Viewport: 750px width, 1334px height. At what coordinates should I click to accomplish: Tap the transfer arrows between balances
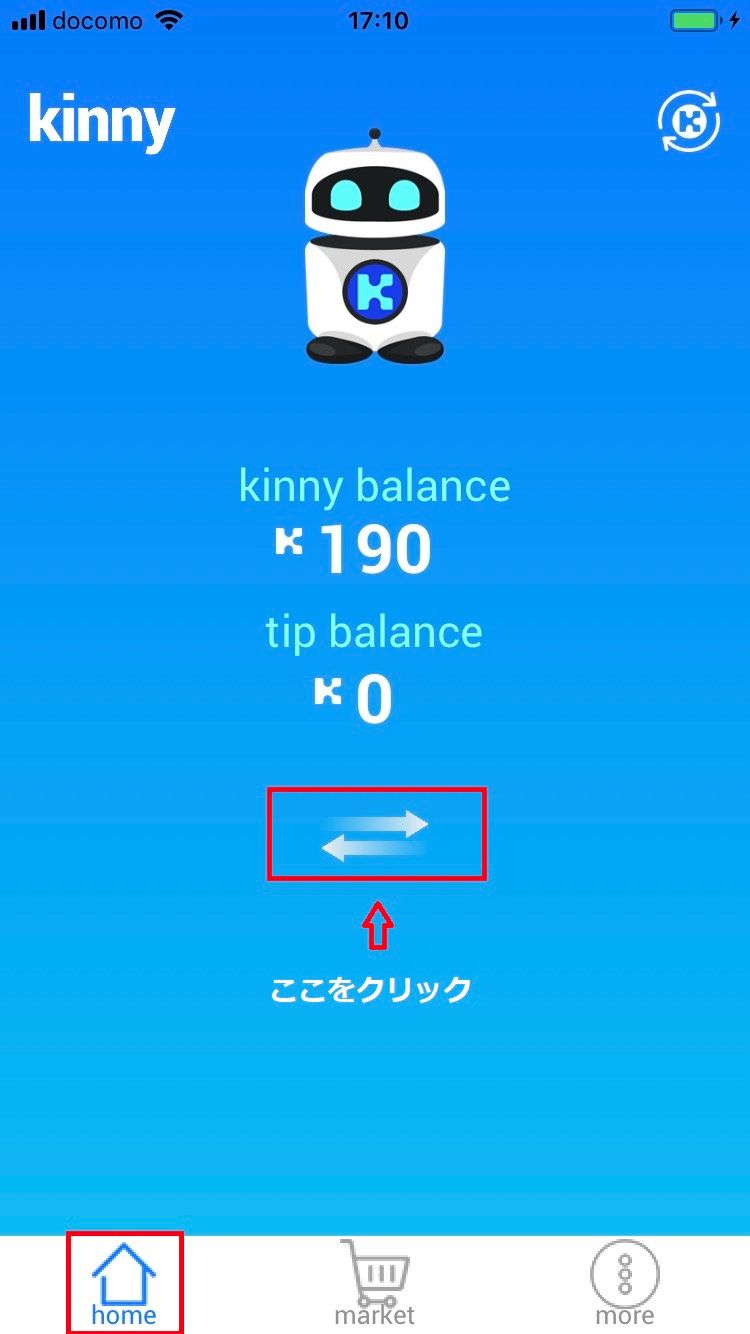tap(376, 835)
